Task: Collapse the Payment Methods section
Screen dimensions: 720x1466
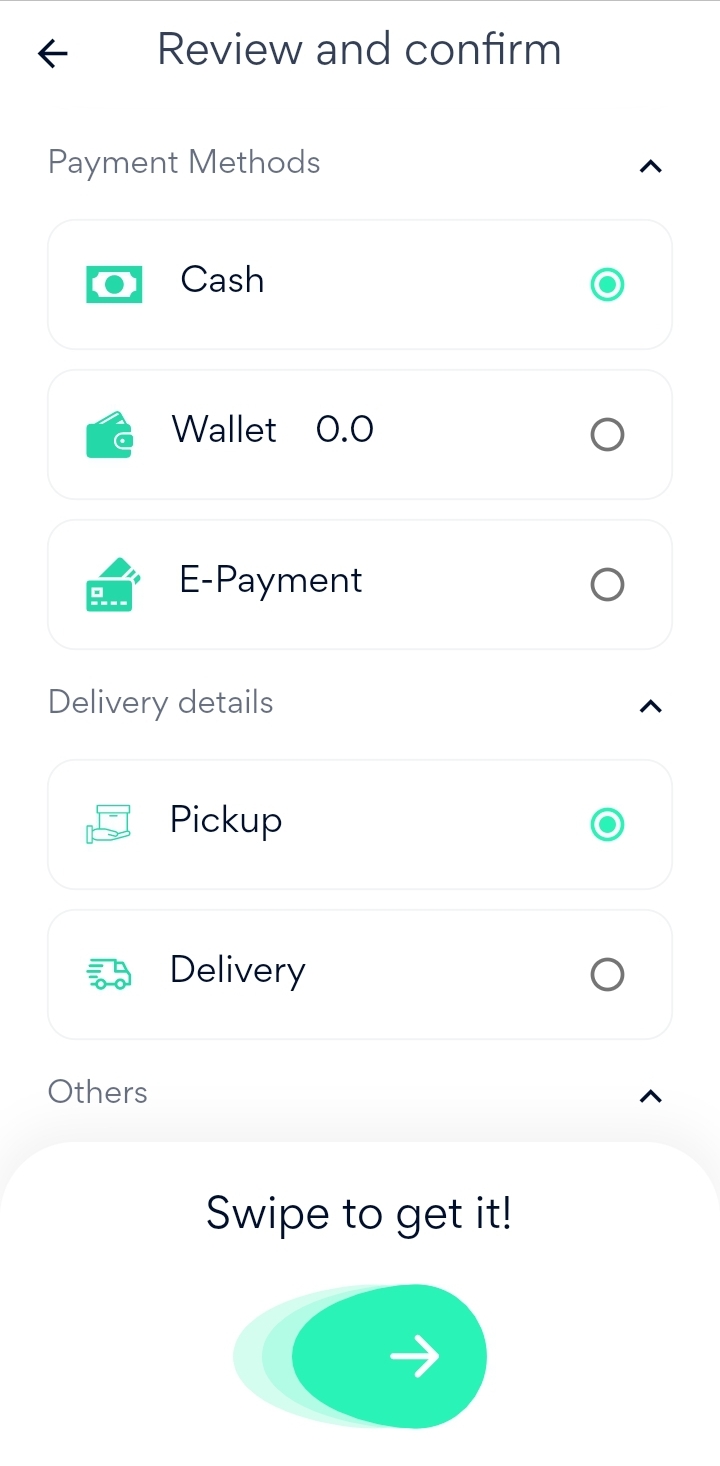Action: pos(650,166)
